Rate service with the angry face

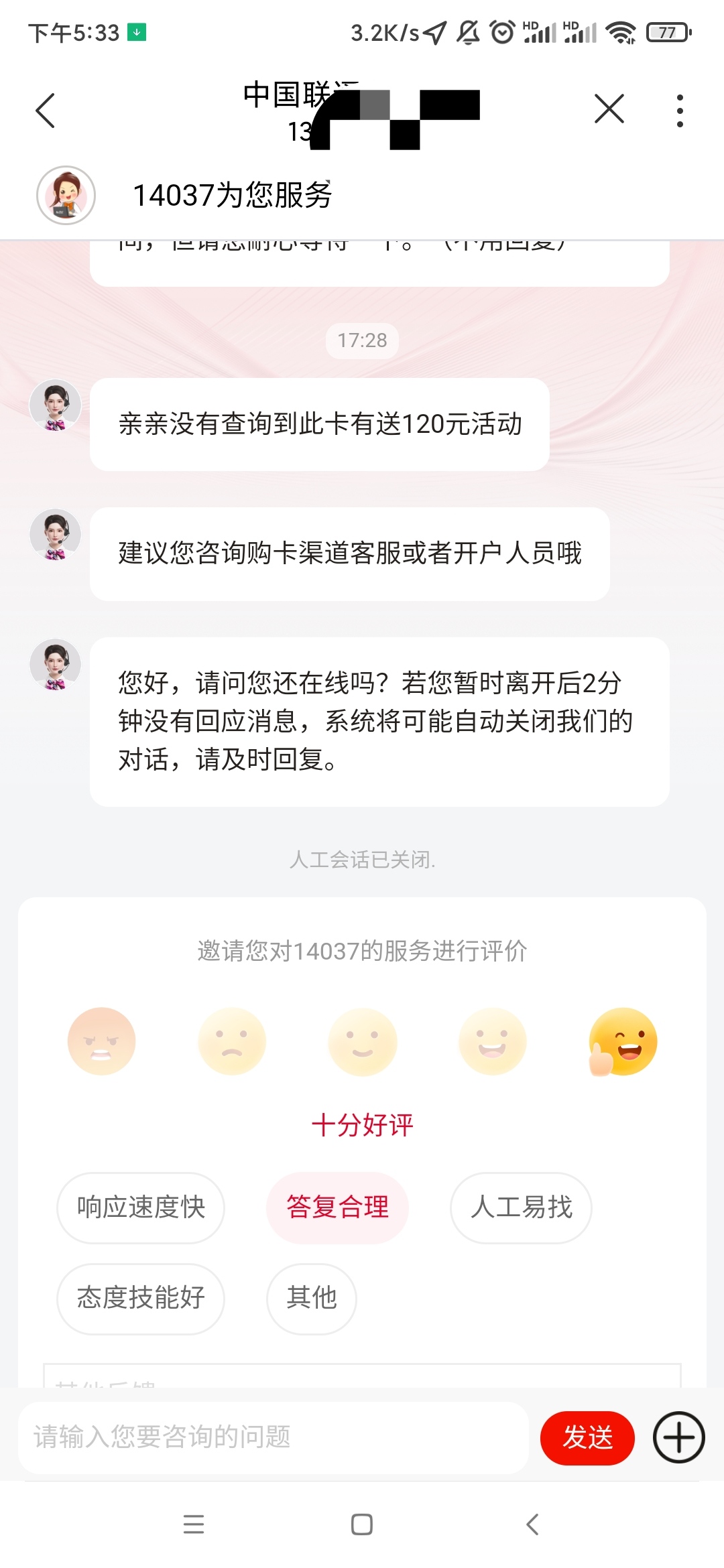click(102, 1041)
